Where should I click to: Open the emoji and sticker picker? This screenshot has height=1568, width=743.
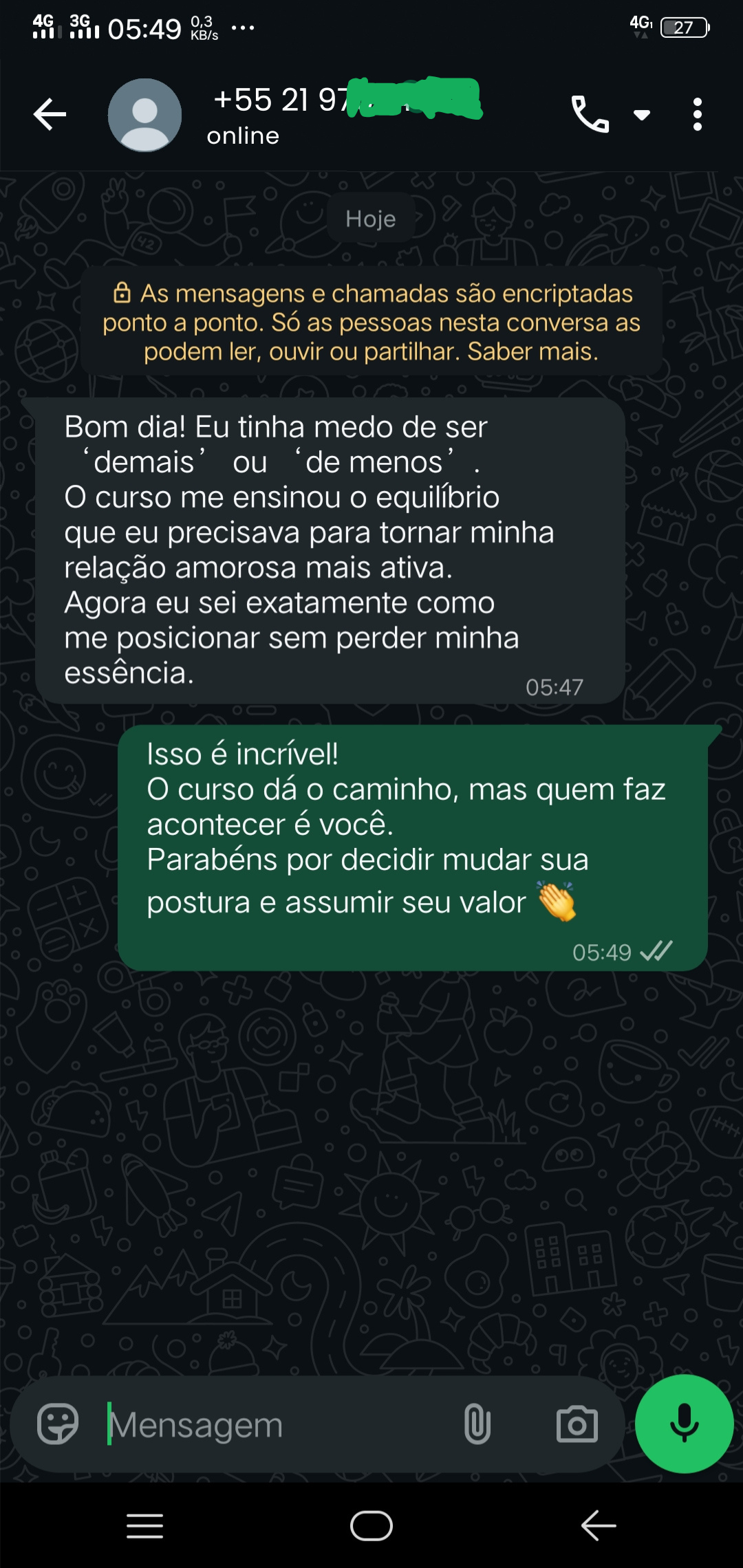click(x=58, y=1424)
